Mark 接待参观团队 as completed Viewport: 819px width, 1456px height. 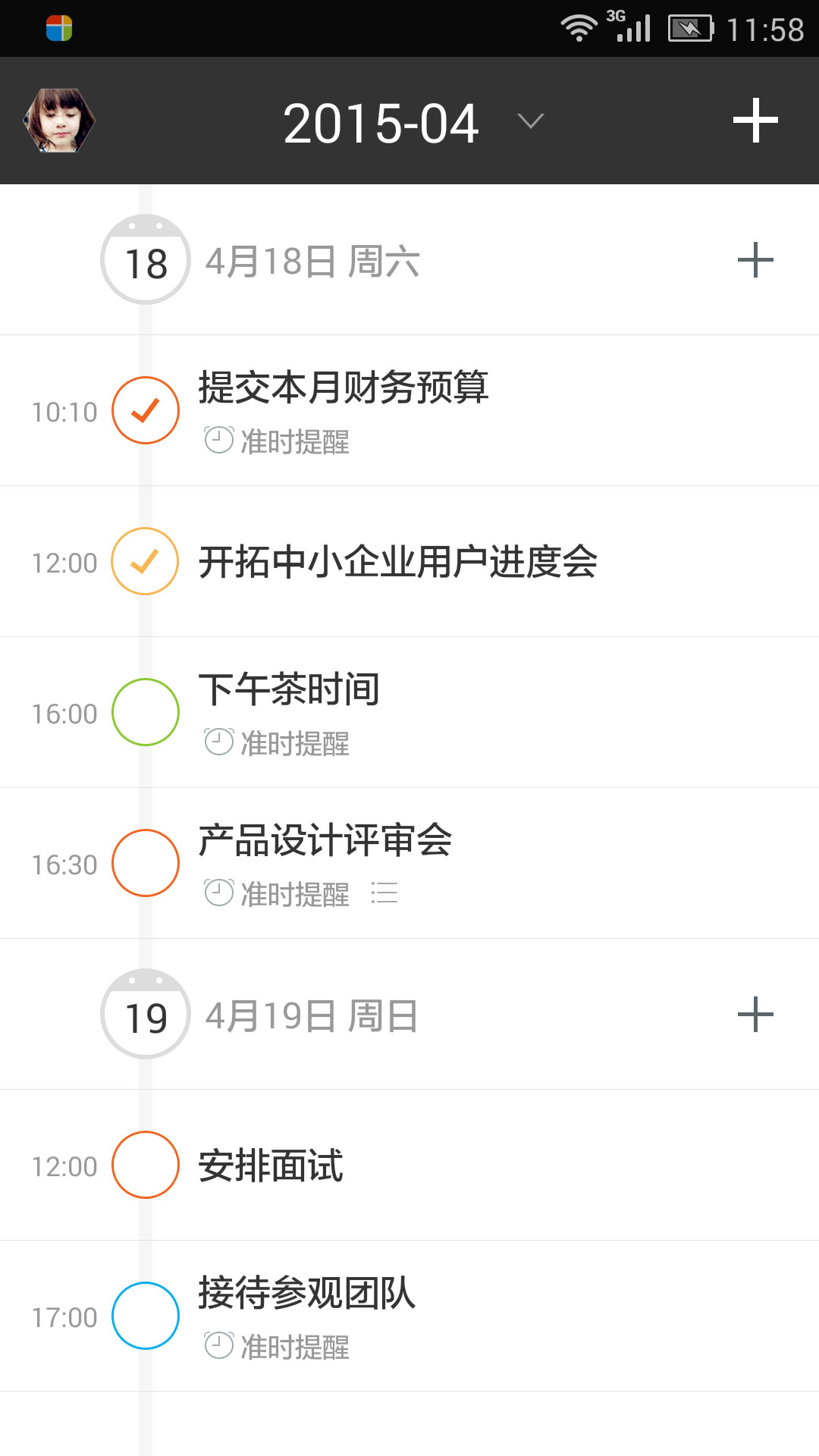146,1316
